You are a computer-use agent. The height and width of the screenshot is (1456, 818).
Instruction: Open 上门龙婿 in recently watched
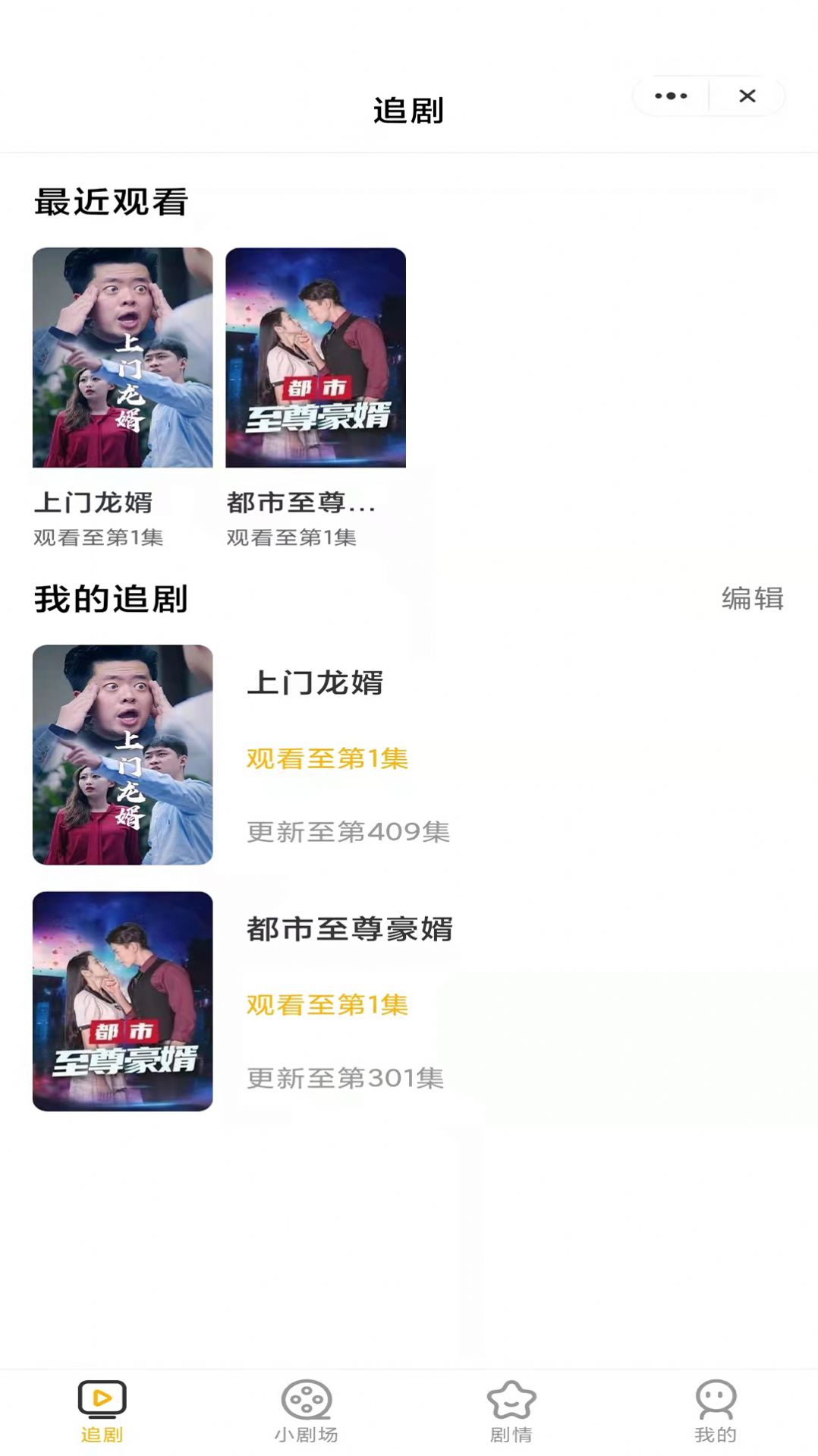click(122, 358)
